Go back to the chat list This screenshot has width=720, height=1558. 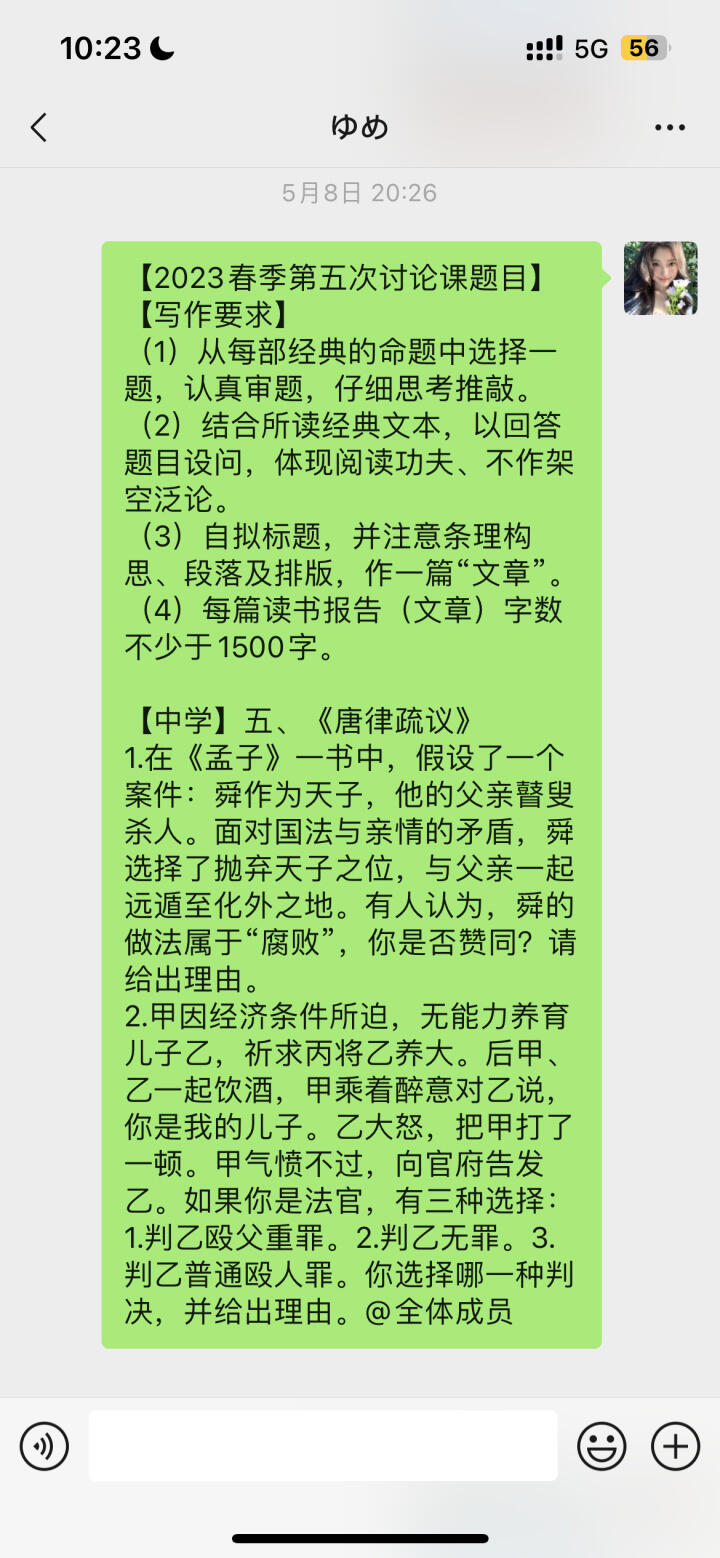tap(39, 127)
